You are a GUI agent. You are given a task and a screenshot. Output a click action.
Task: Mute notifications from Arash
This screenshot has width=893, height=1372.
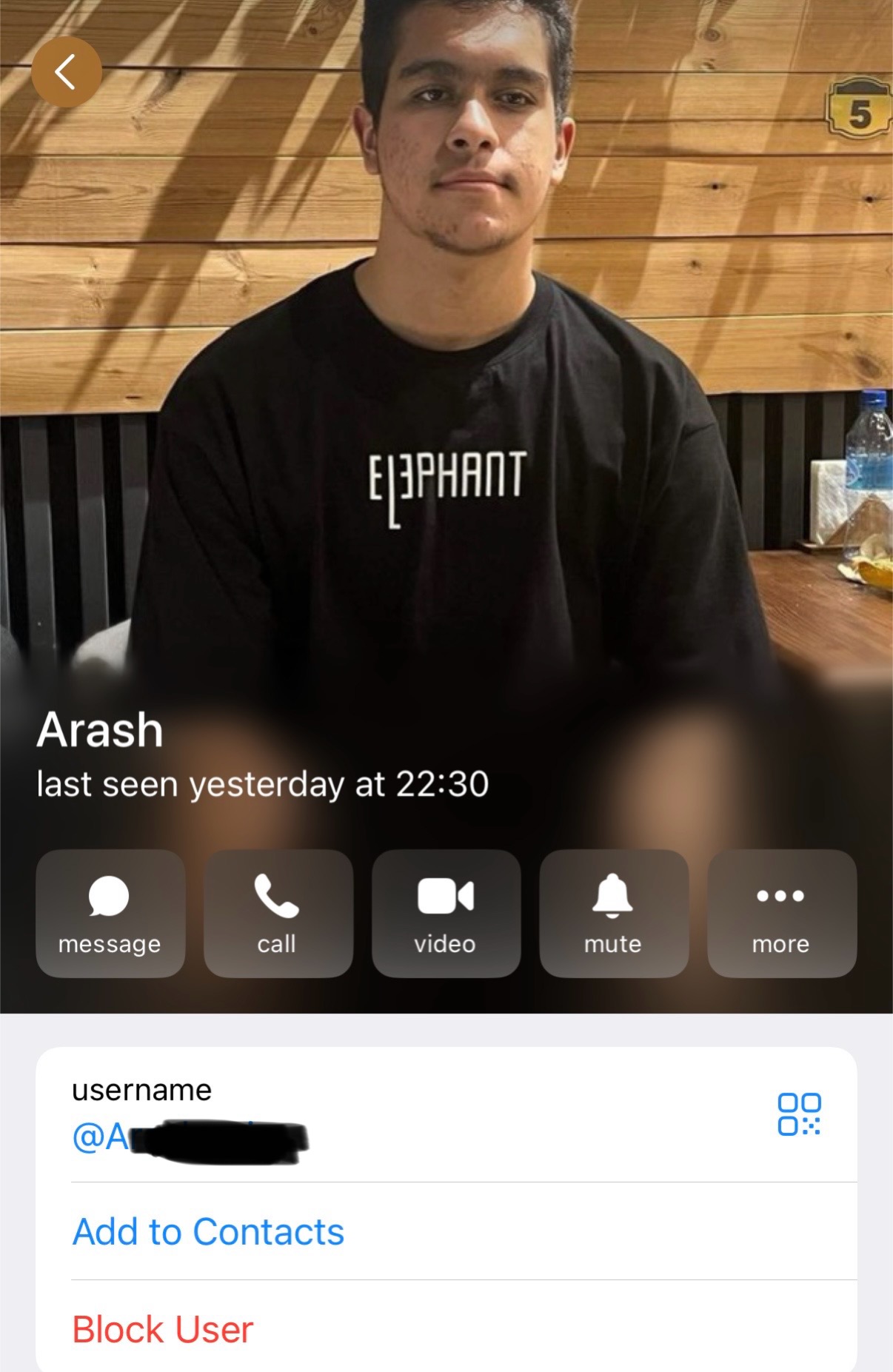point(614,913)
